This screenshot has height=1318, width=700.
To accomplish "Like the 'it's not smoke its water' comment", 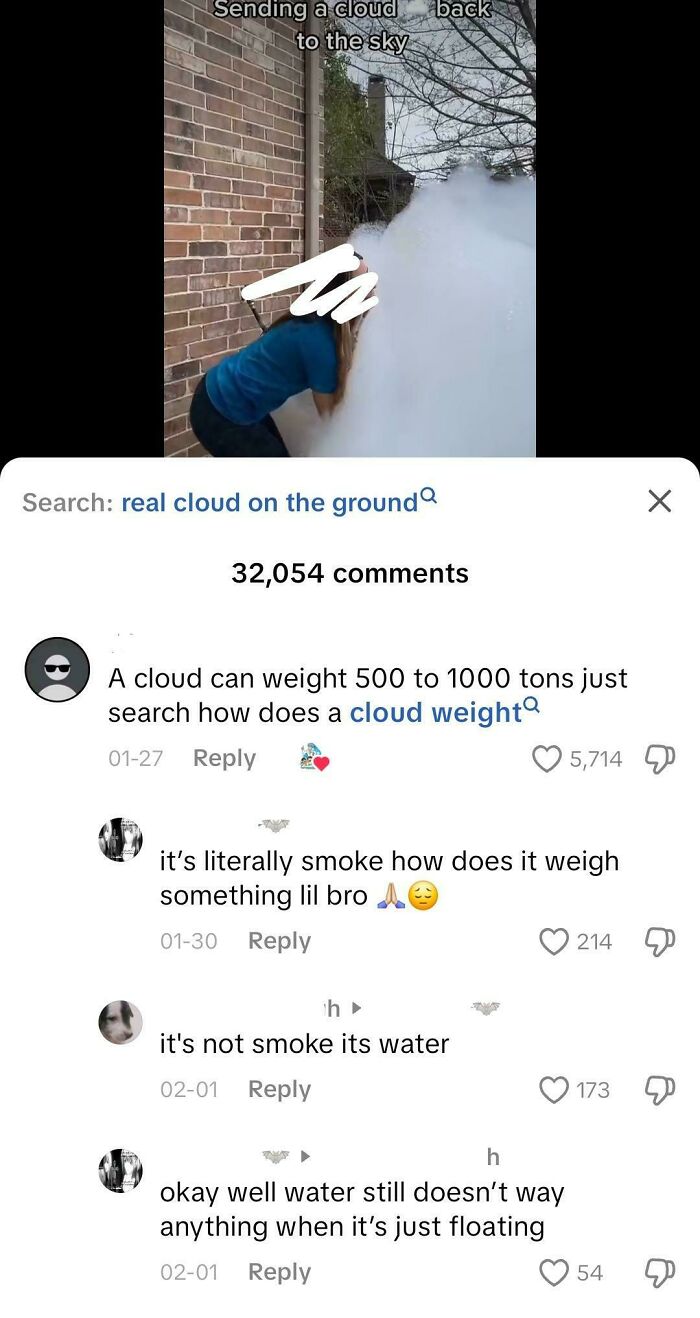I will 554,1089.
